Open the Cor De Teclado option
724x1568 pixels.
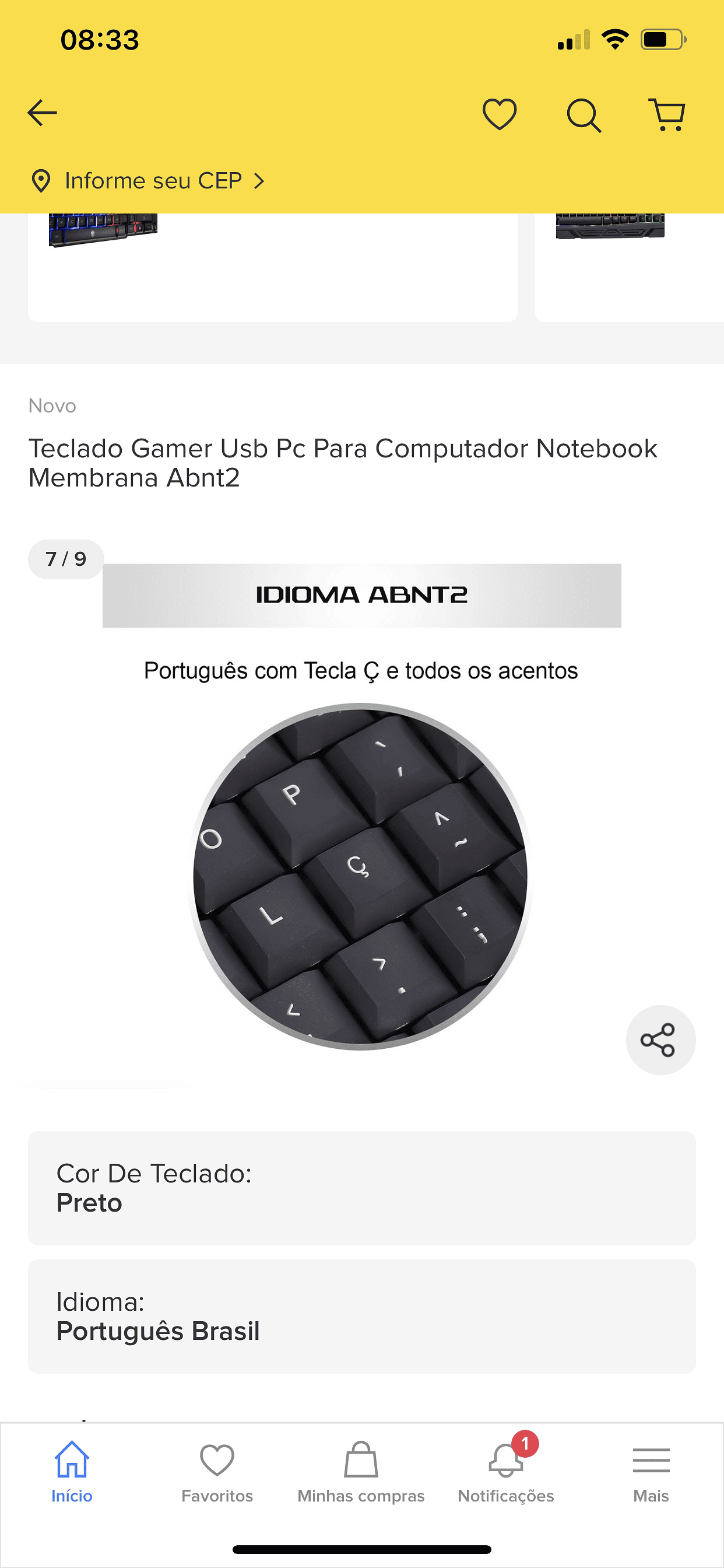(361, 1188)
